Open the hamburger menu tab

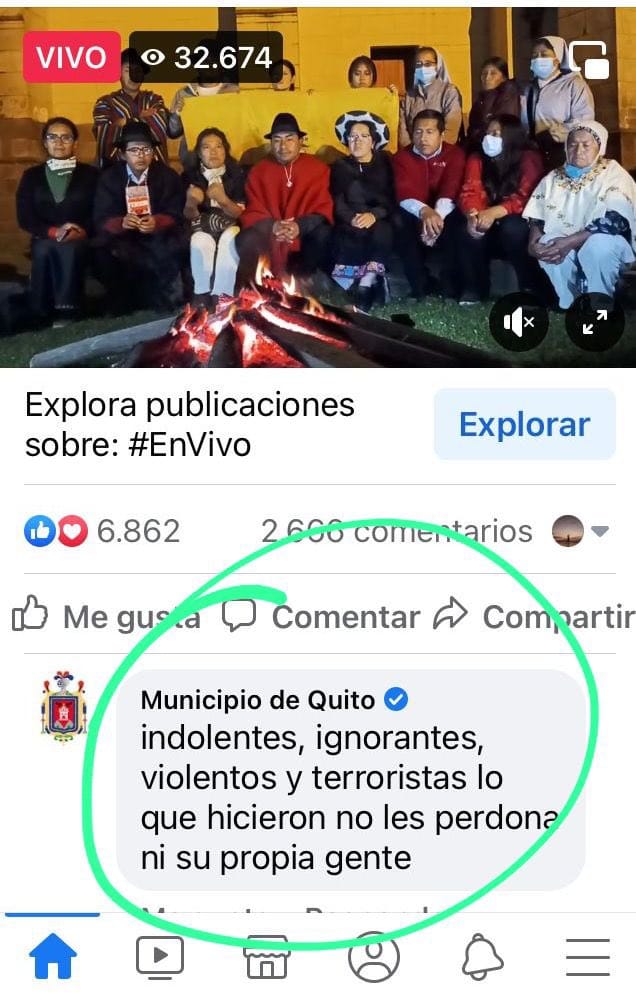pyautogui.click(x=588, y=958)
